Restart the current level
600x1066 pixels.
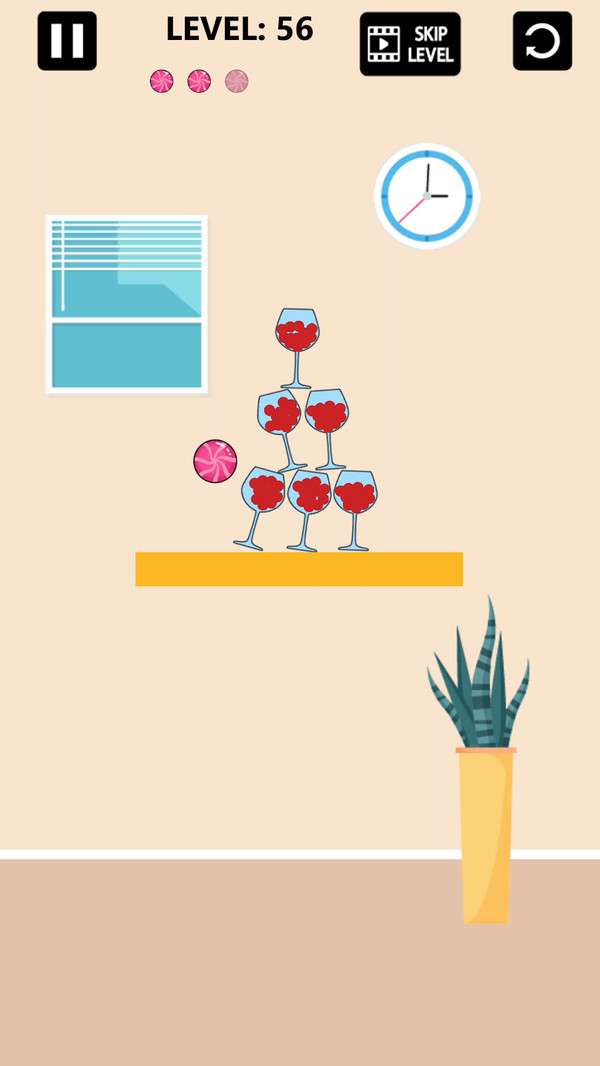click(542, 41)
